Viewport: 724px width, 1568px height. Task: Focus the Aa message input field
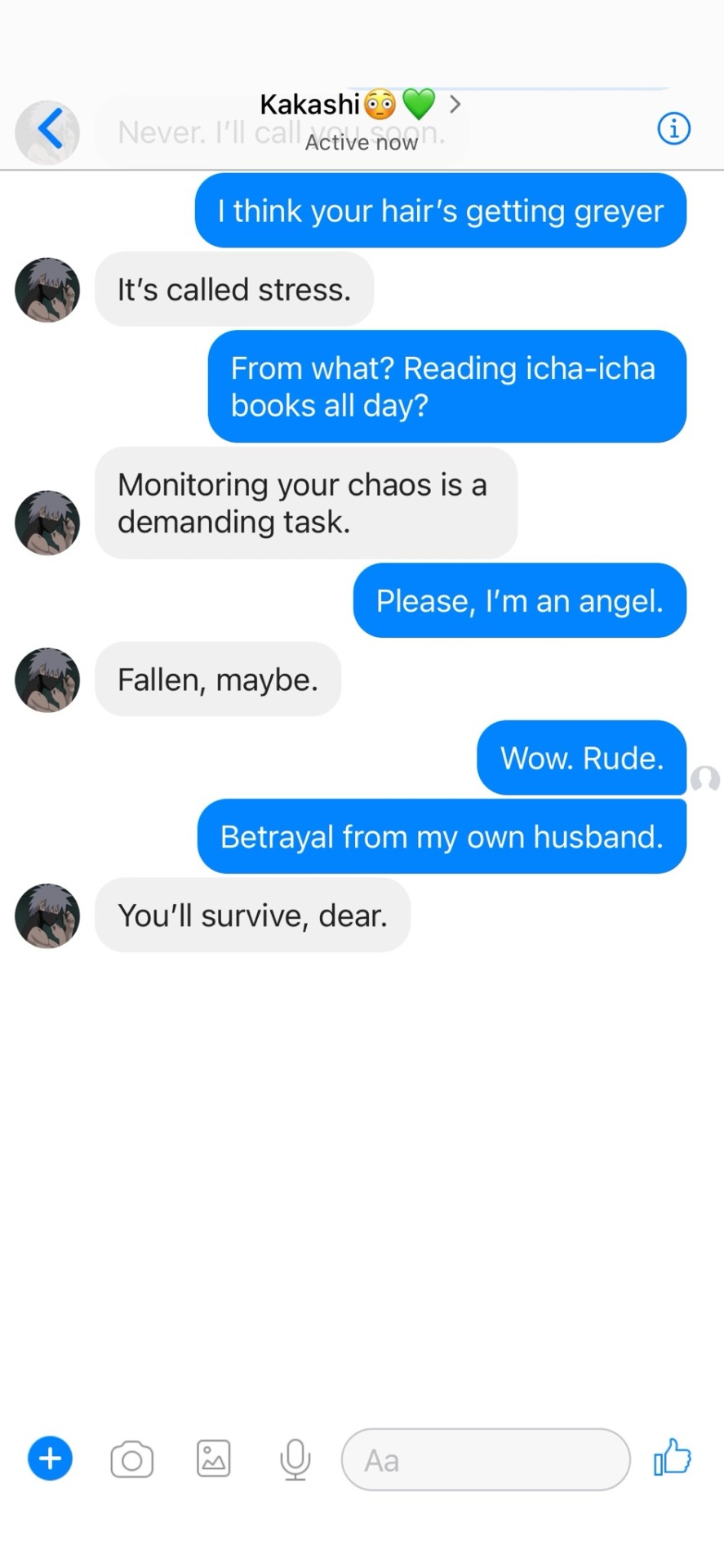point(485,1459)
